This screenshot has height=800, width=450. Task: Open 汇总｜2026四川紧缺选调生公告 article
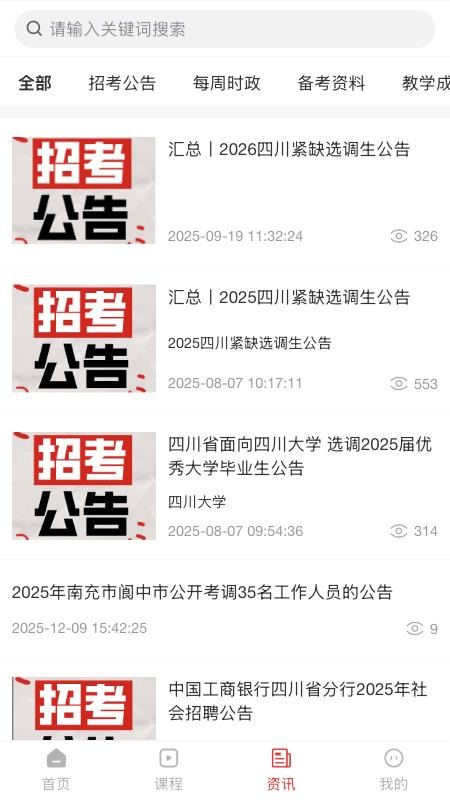[x=225, y=190]
